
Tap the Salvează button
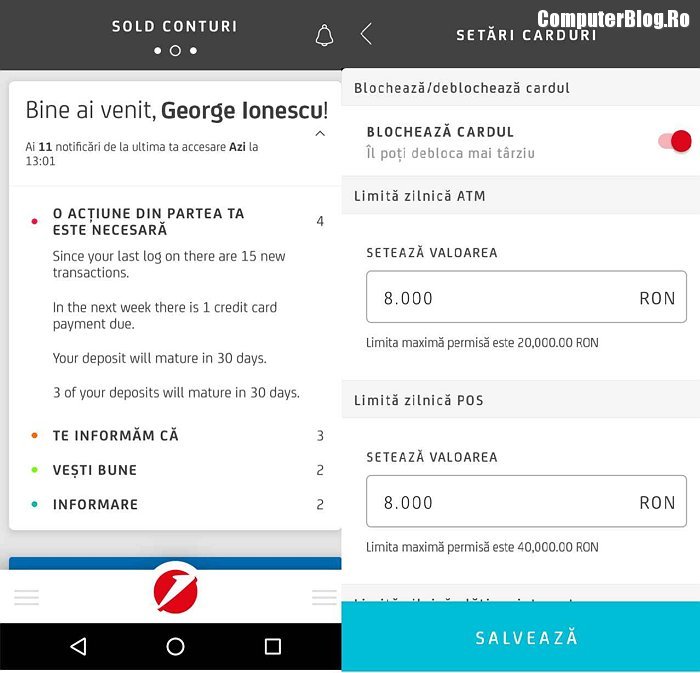pos(521,637)
